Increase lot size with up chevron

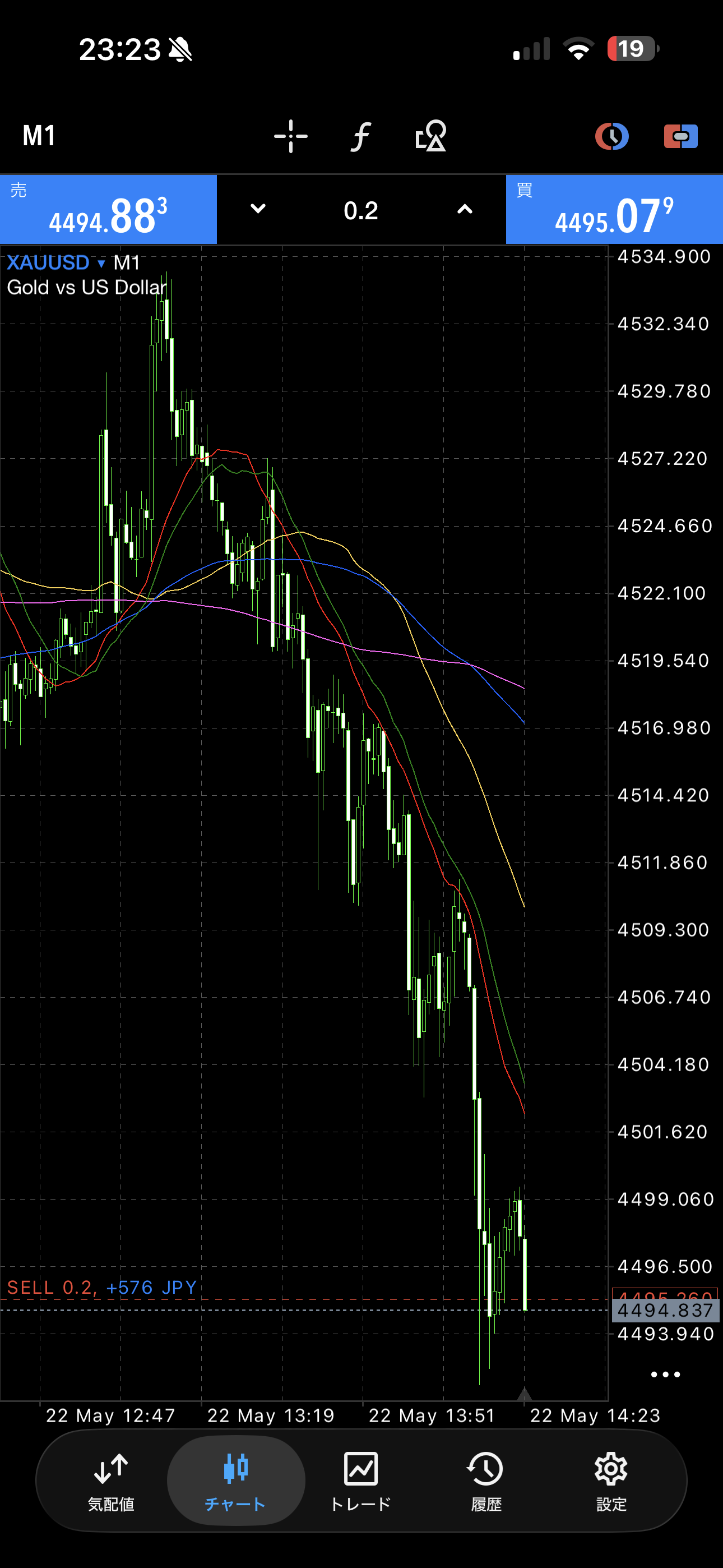click(x=465, y=209)
